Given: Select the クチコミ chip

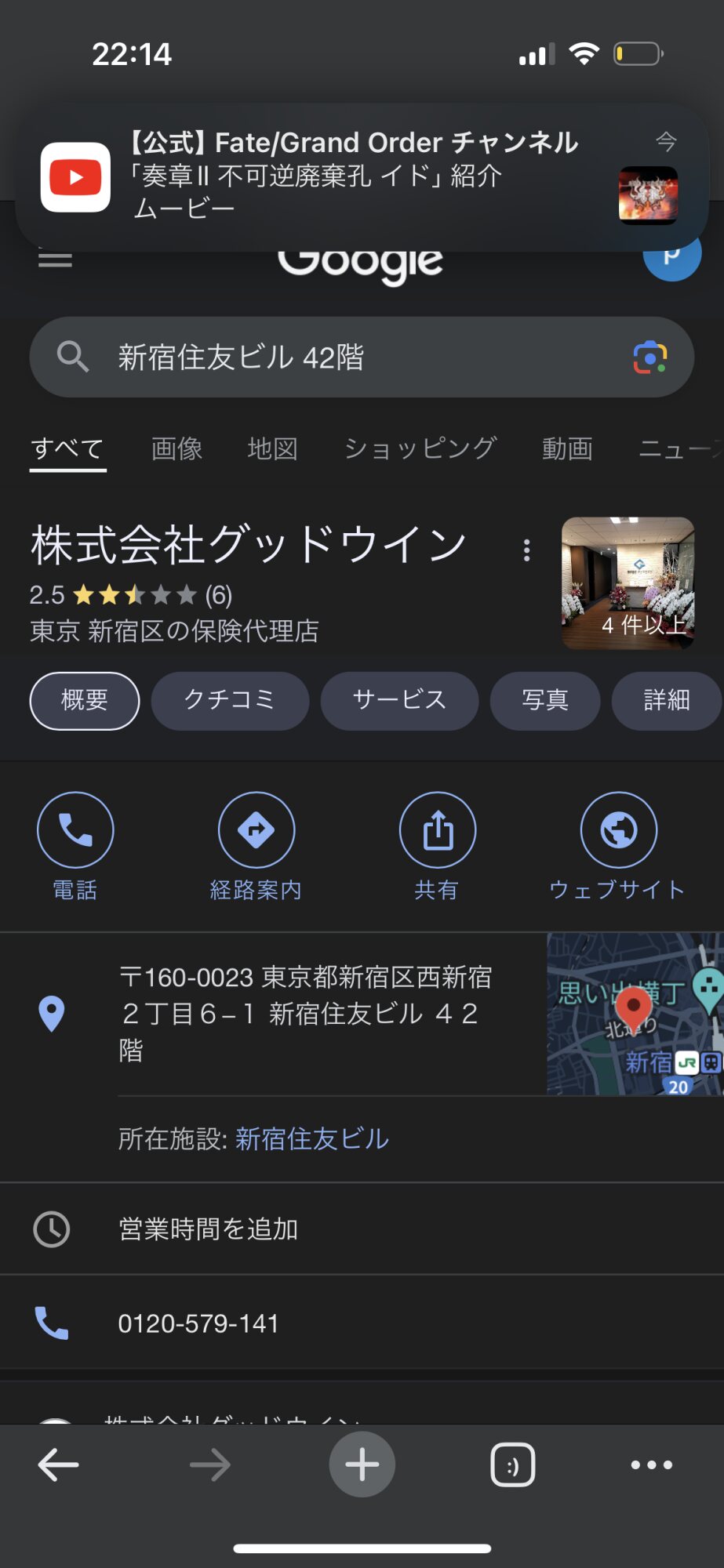Looking at the screenshot, I should pyautogui.click(x=230, y=700).
